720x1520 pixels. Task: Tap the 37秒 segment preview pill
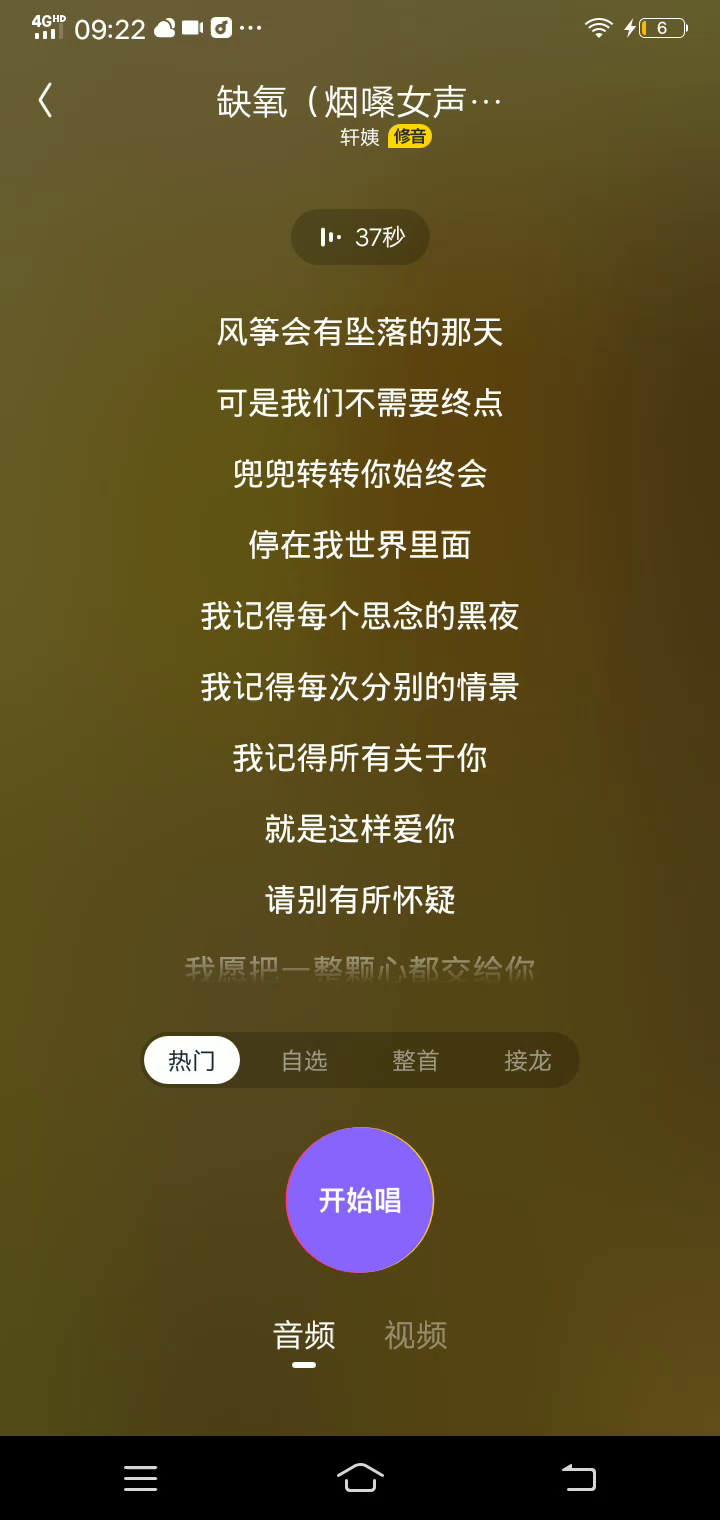(x=360, y=237)
